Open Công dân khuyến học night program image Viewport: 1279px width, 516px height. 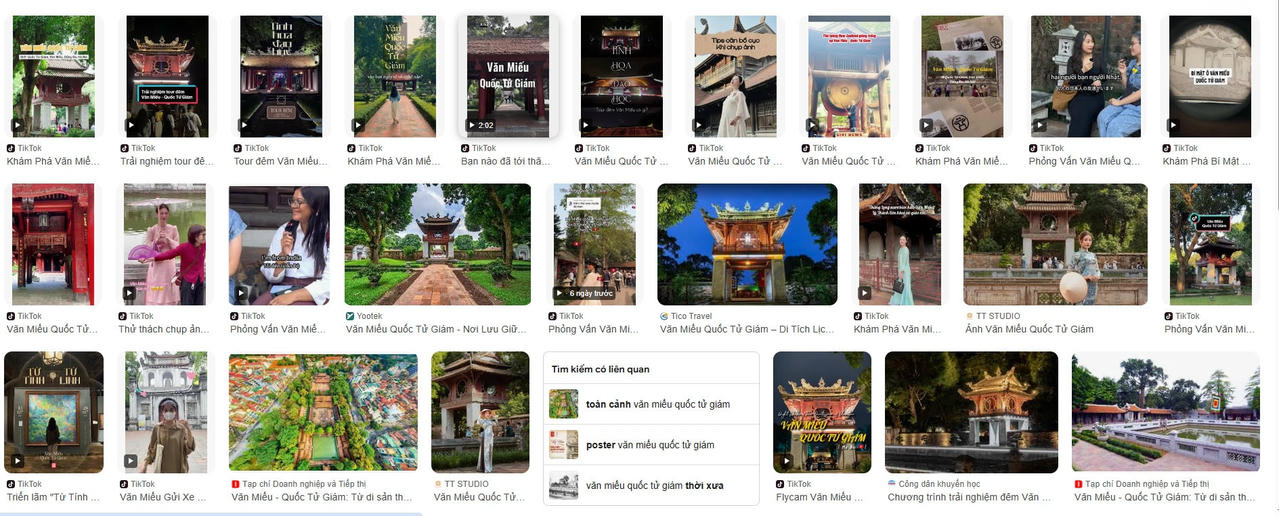pos(971,412)
